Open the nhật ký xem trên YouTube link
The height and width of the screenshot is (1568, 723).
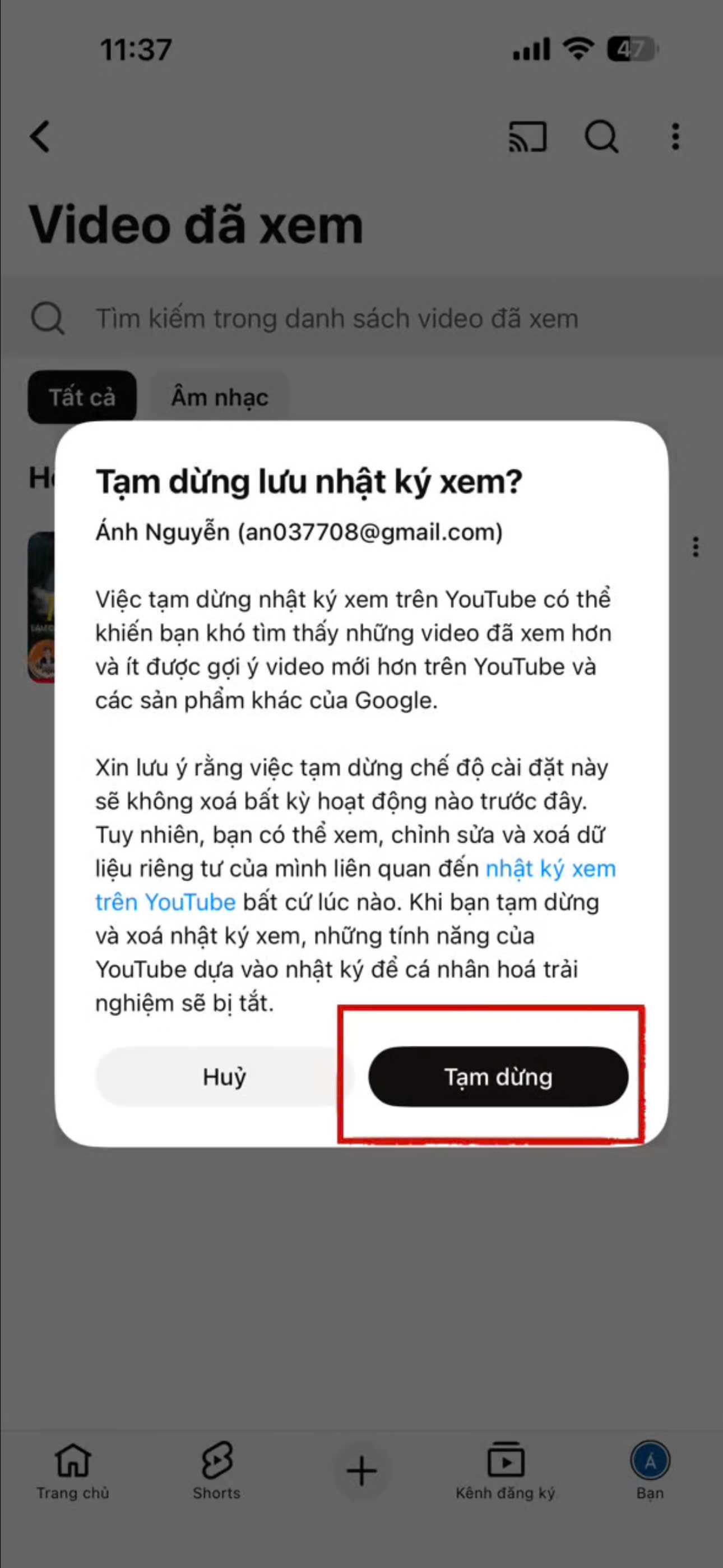550,869
